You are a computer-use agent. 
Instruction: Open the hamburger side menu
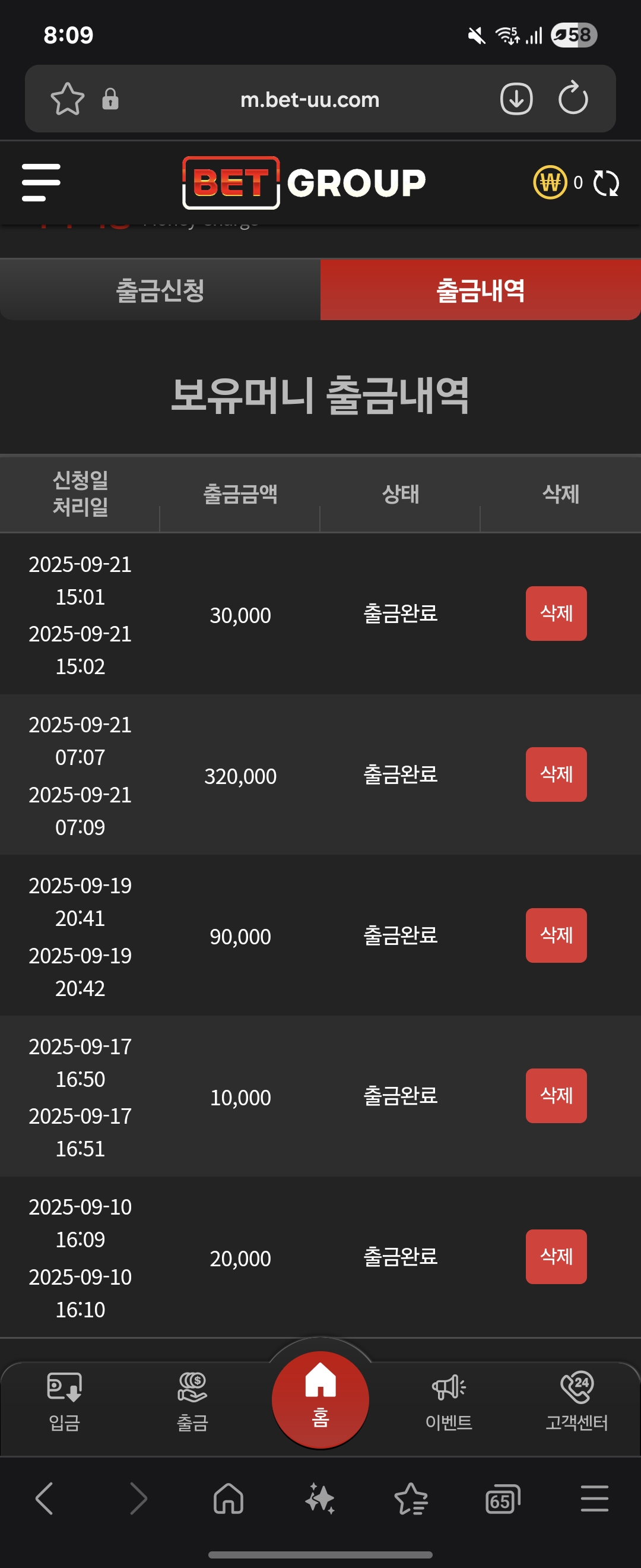(x=41, y=182)
